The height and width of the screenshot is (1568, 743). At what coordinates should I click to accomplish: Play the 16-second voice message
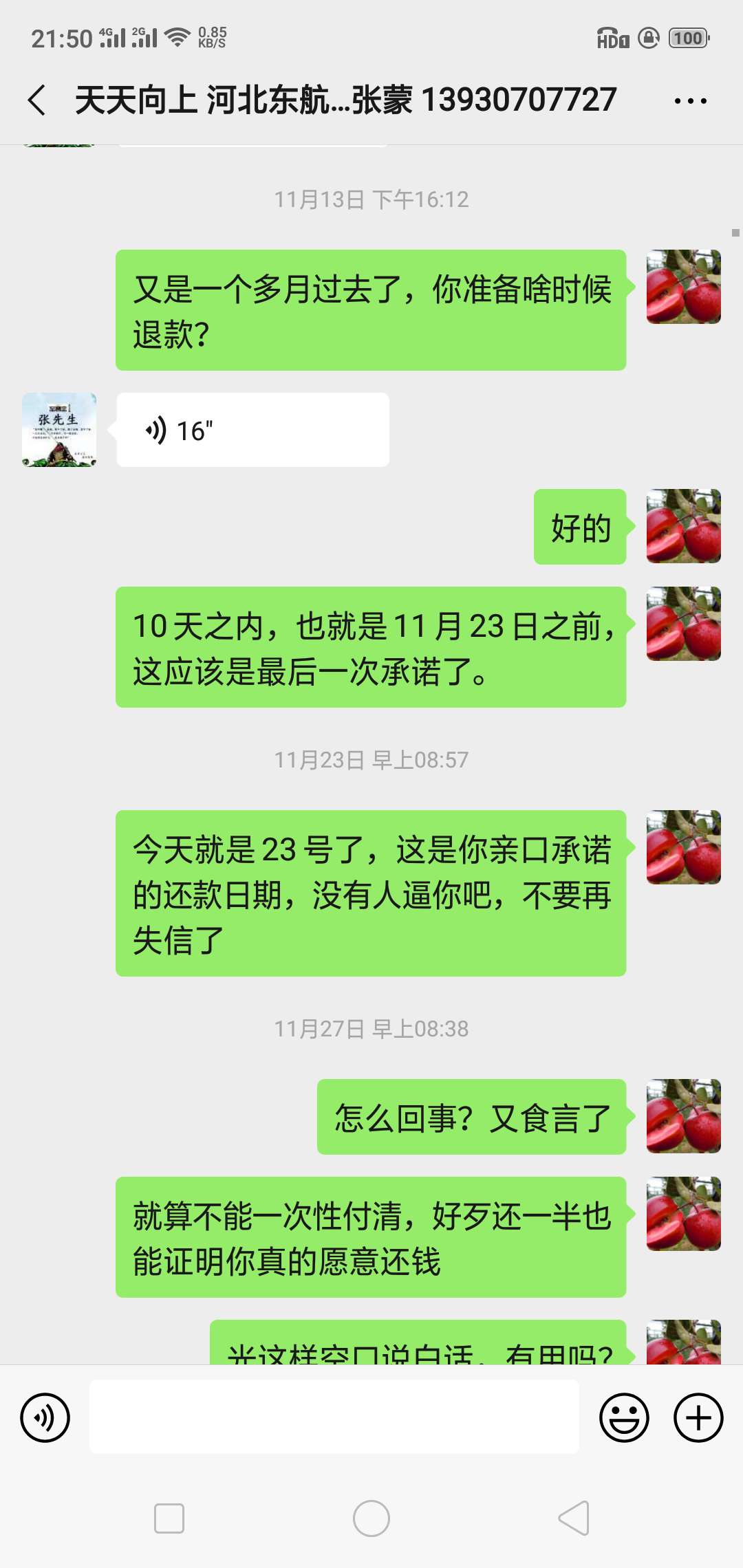click(x=253, y=430)
